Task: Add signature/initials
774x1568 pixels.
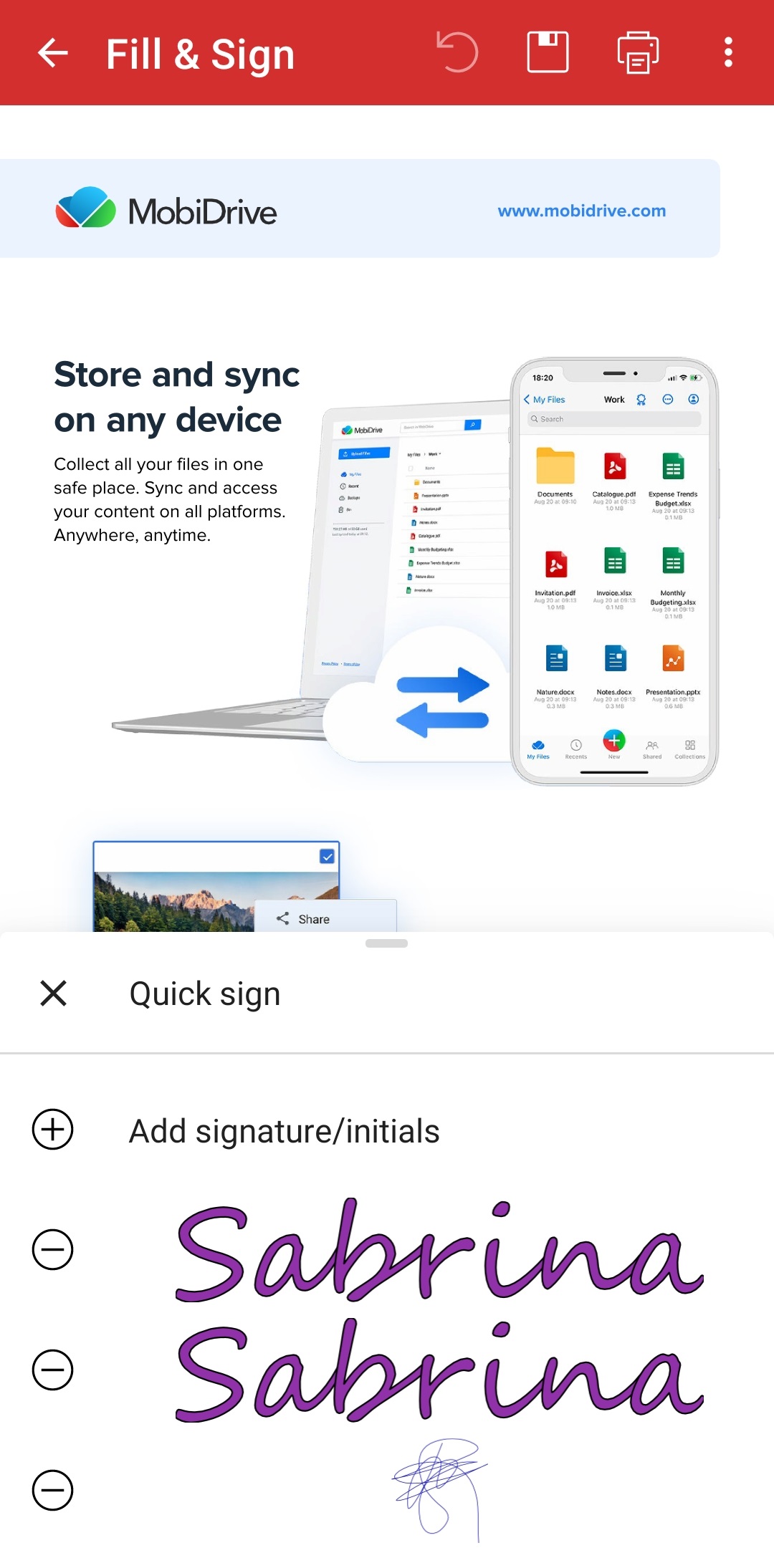Action: pyautogui.click(x=284, y=1131)
